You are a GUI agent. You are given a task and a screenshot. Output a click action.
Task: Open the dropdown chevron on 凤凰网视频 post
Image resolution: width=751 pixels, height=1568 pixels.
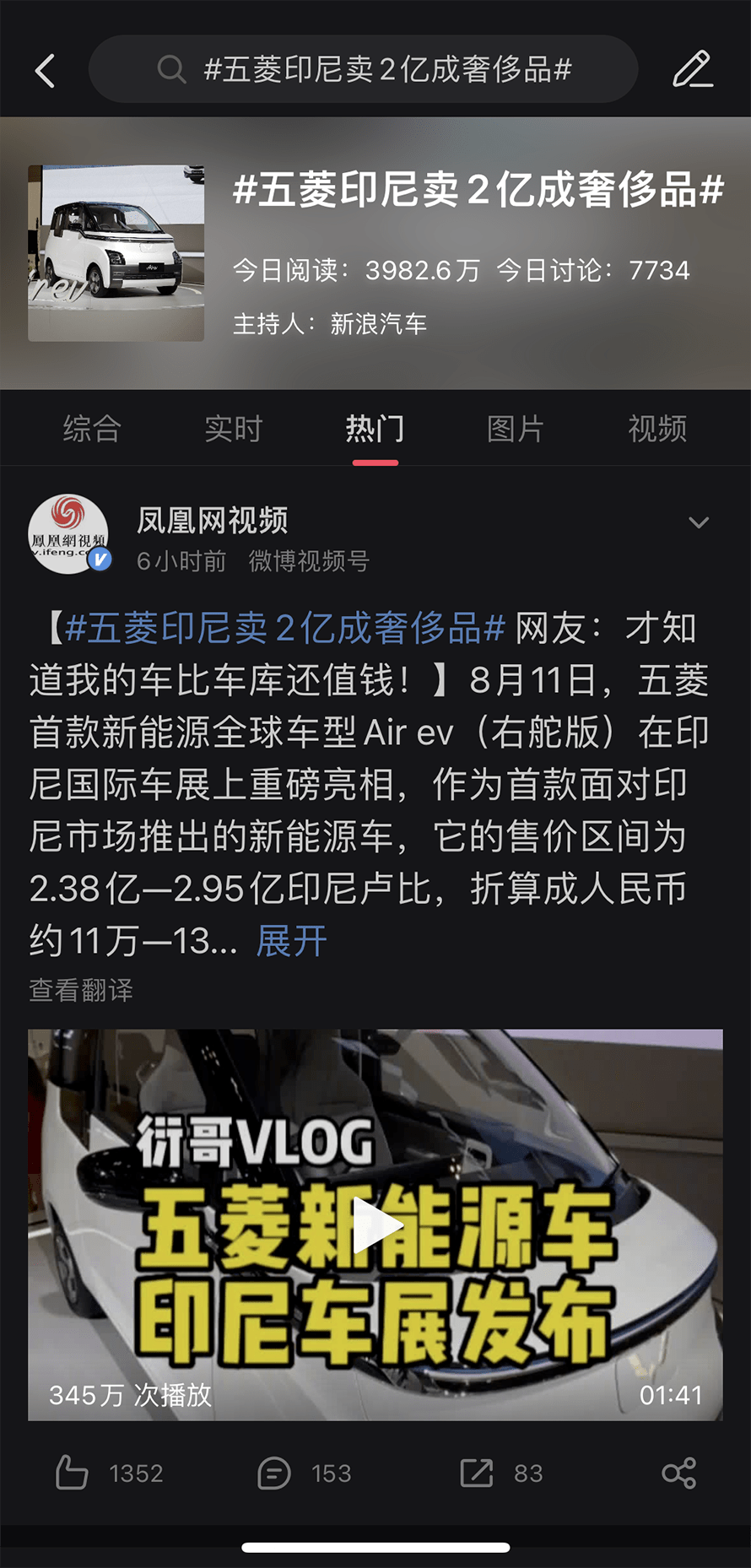(698, 522)
